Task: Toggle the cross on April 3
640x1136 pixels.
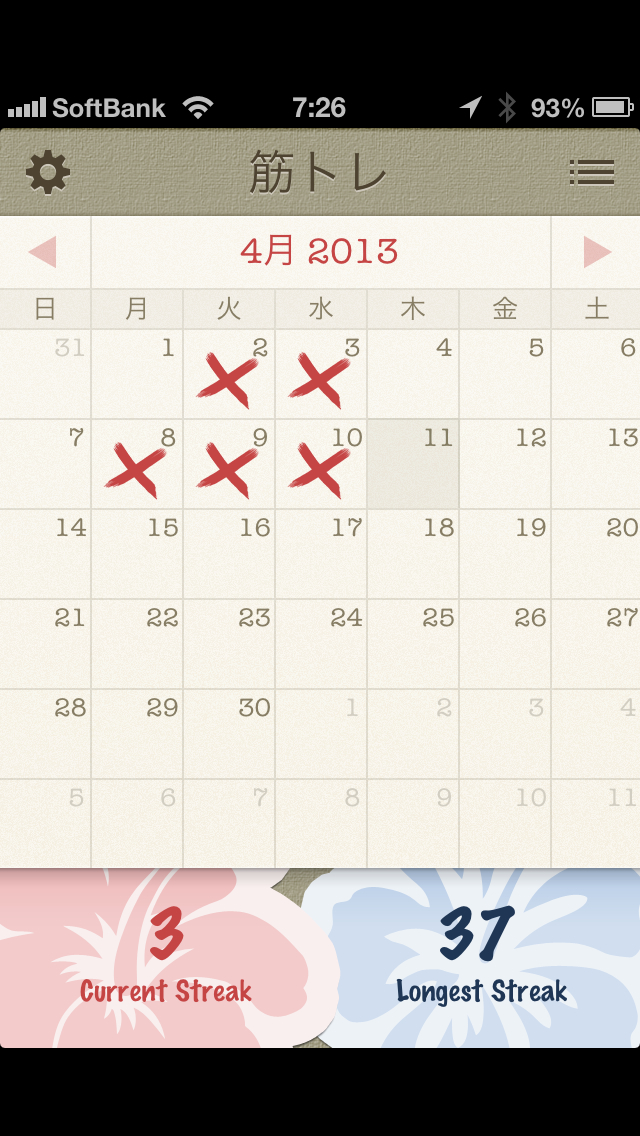Action: tap(321, 375)
